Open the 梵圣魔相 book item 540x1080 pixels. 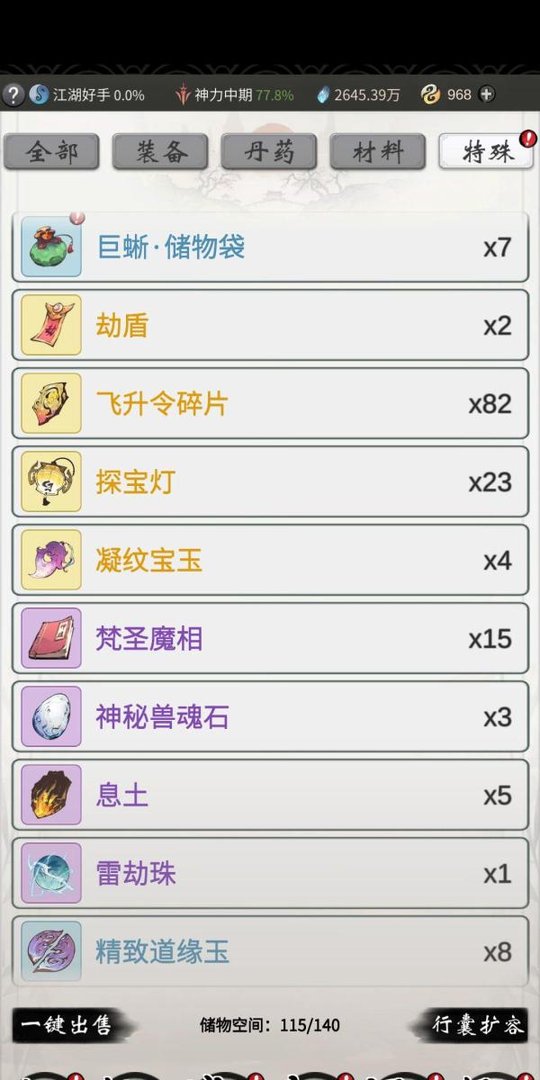point(270,639)
